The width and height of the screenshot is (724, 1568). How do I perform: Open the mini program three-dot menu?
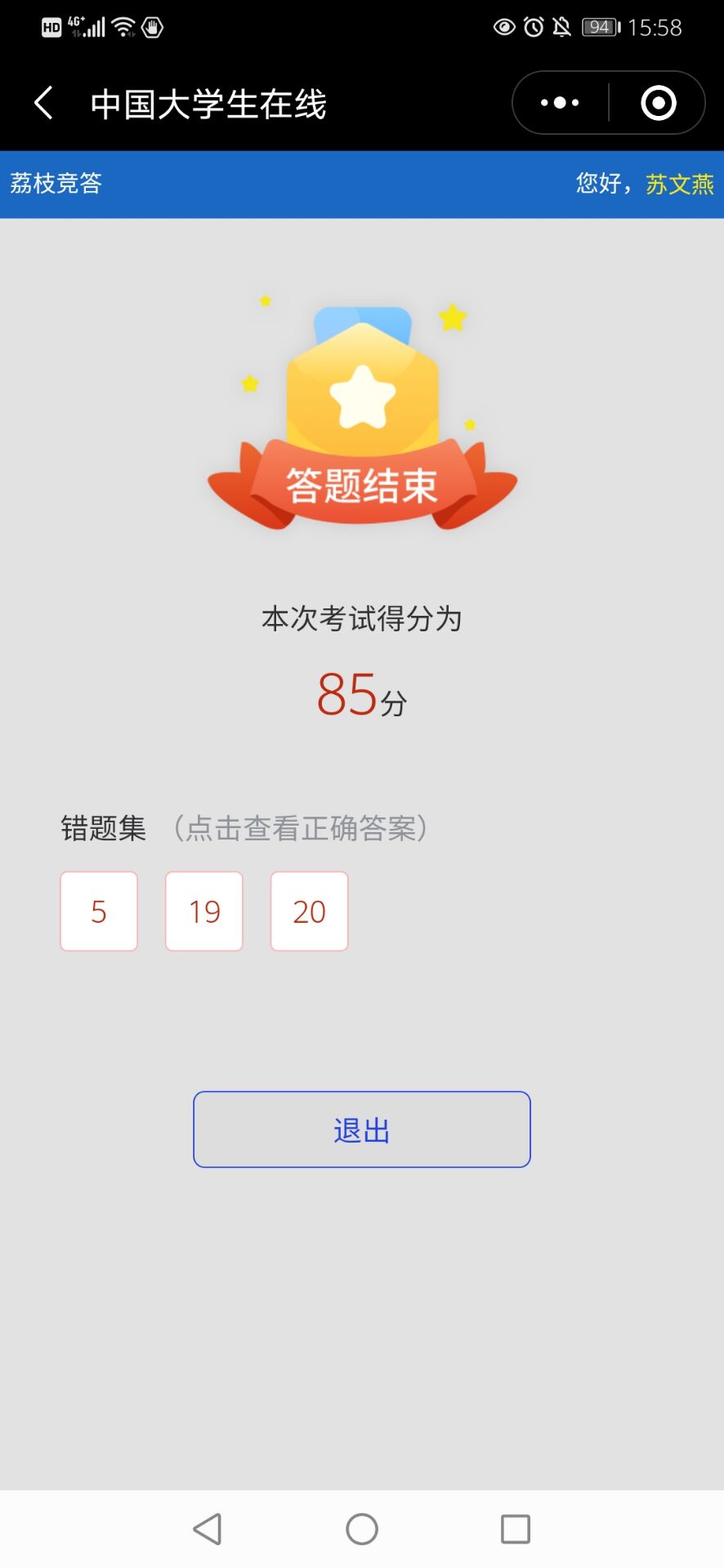(x=560, y=103)
